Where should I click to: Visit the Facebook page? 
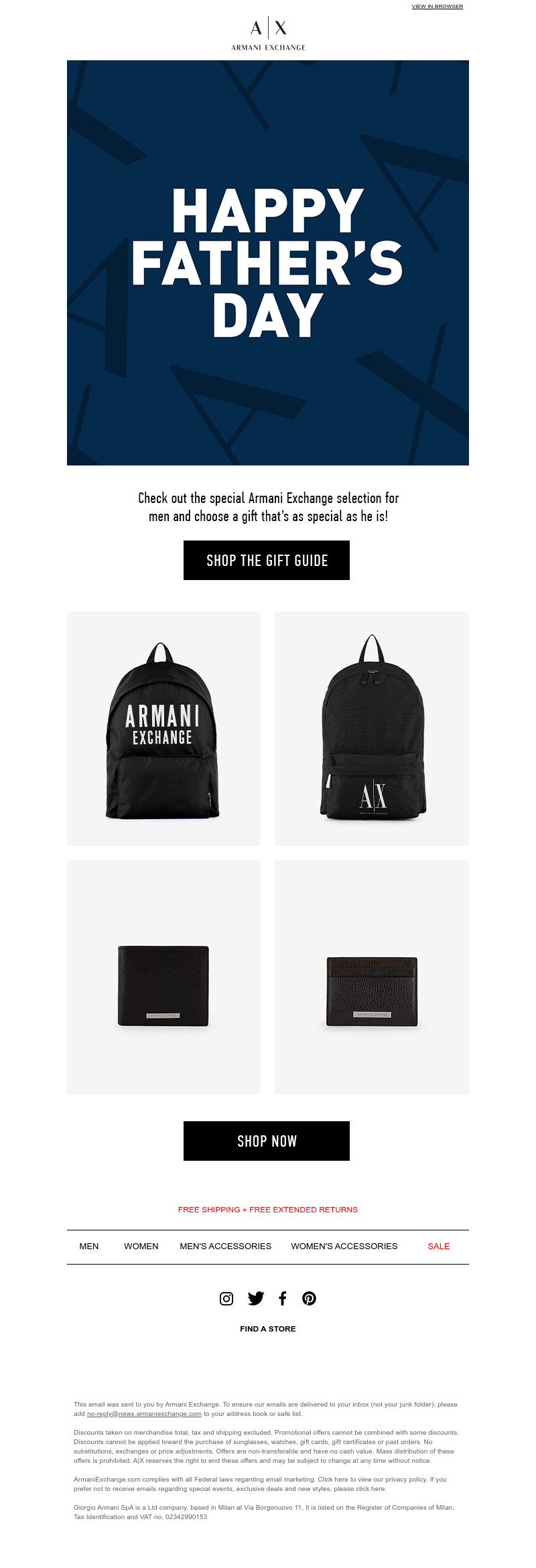[283, 1298]
